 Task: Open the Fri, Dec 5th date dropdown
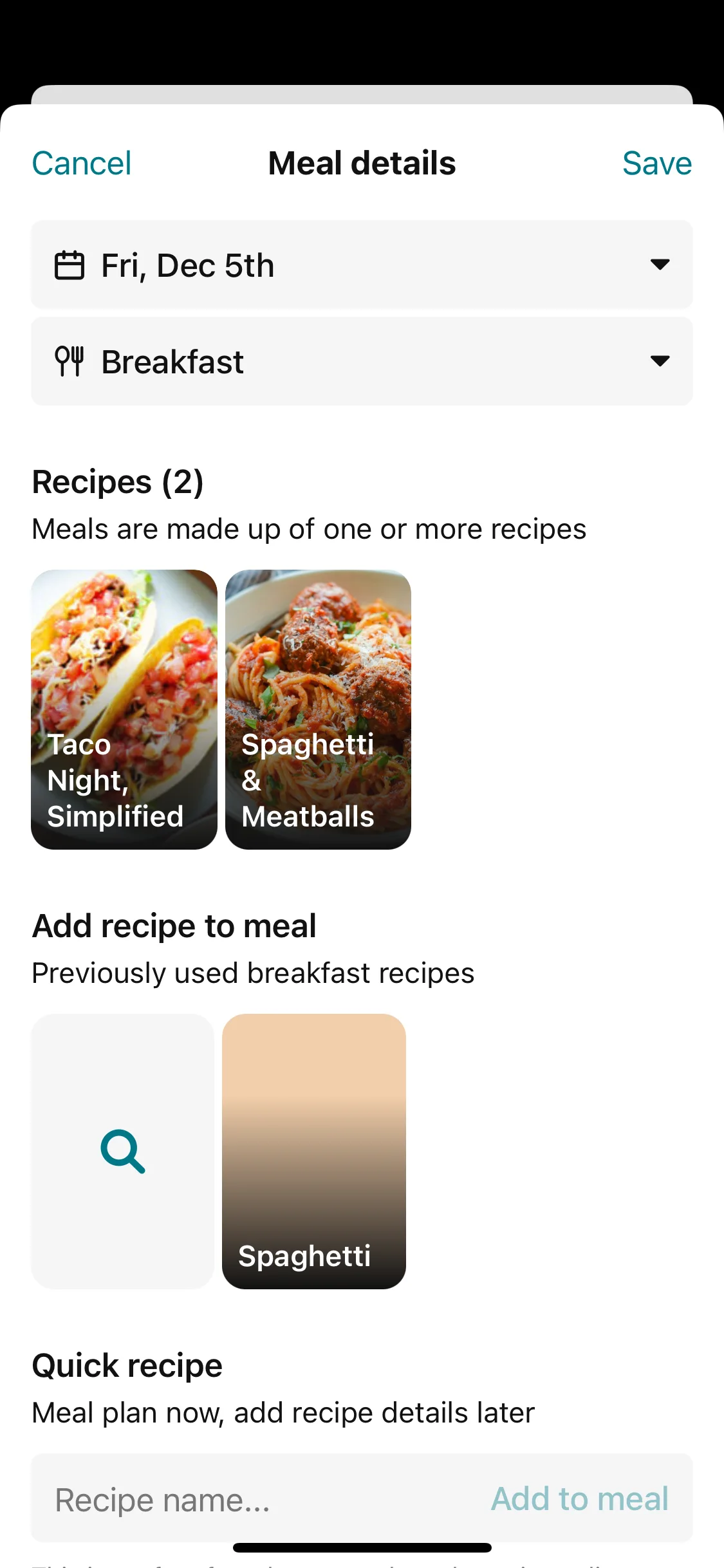click(x=362, y=265)
